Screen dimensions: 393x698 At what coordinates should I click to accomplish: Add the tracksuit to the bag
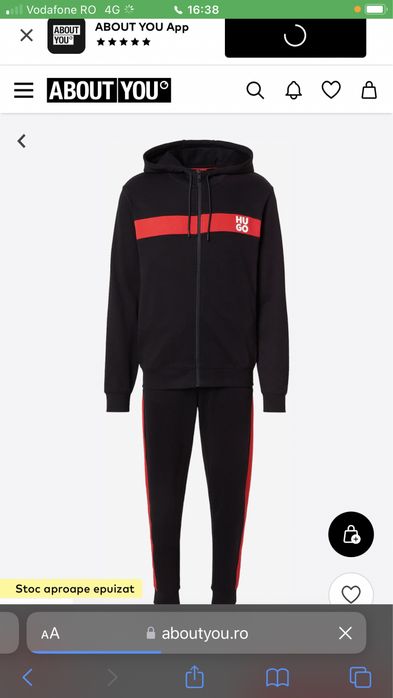(351, 534)
